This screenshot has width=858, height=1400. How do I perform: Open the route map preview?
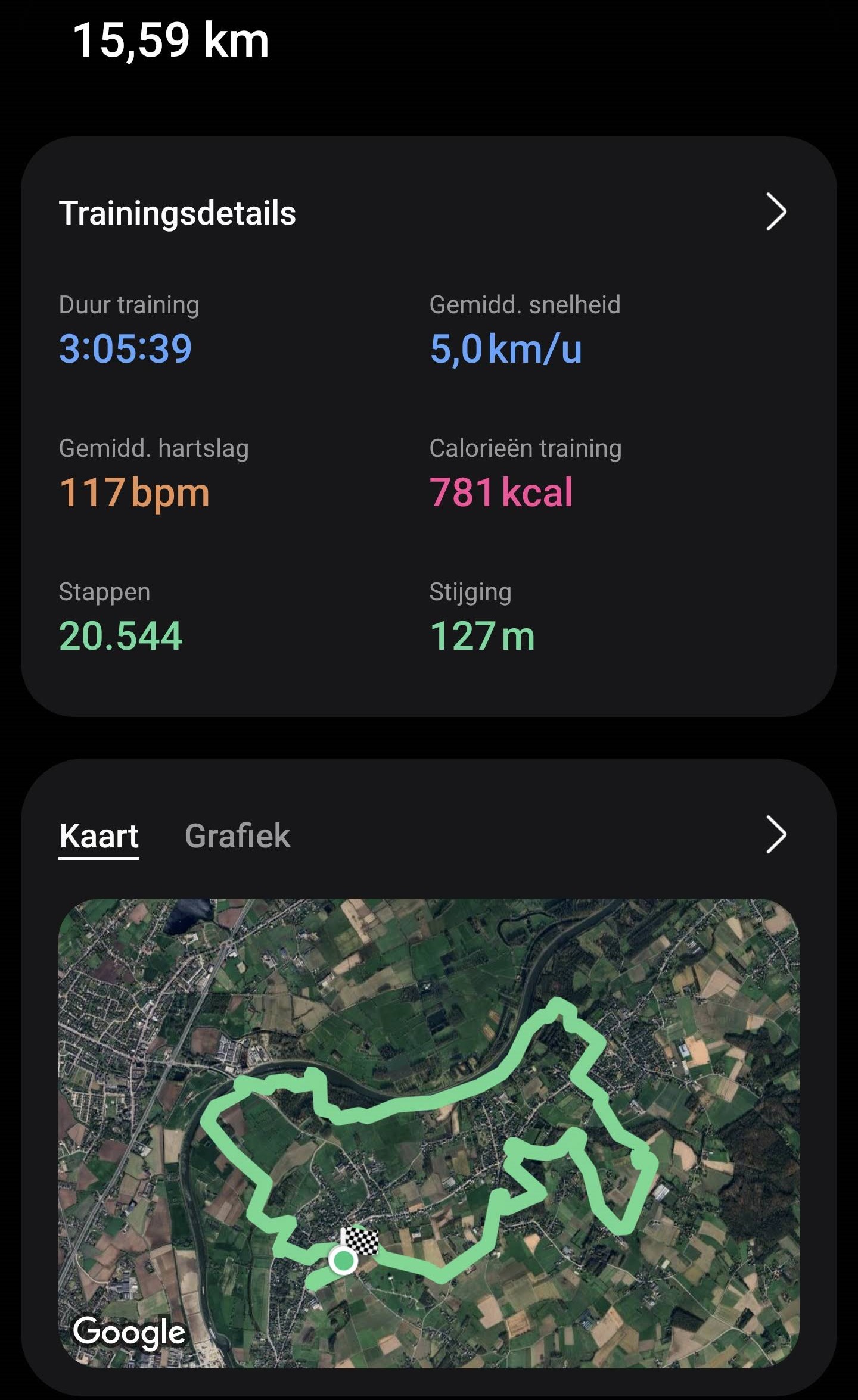tap(428, 1131)
